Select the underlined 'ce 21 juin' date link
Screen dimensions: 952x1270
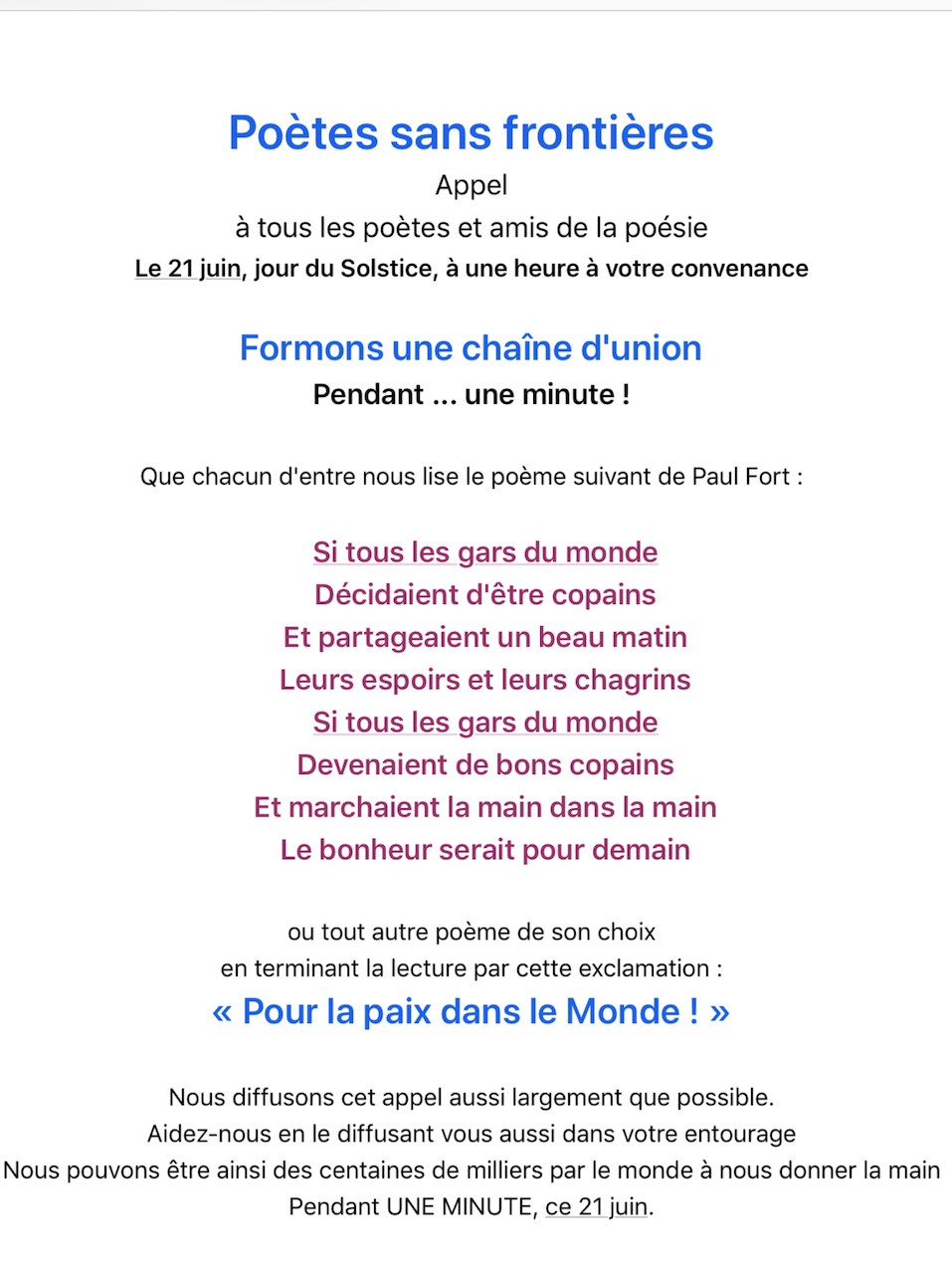click(596, 1206)
